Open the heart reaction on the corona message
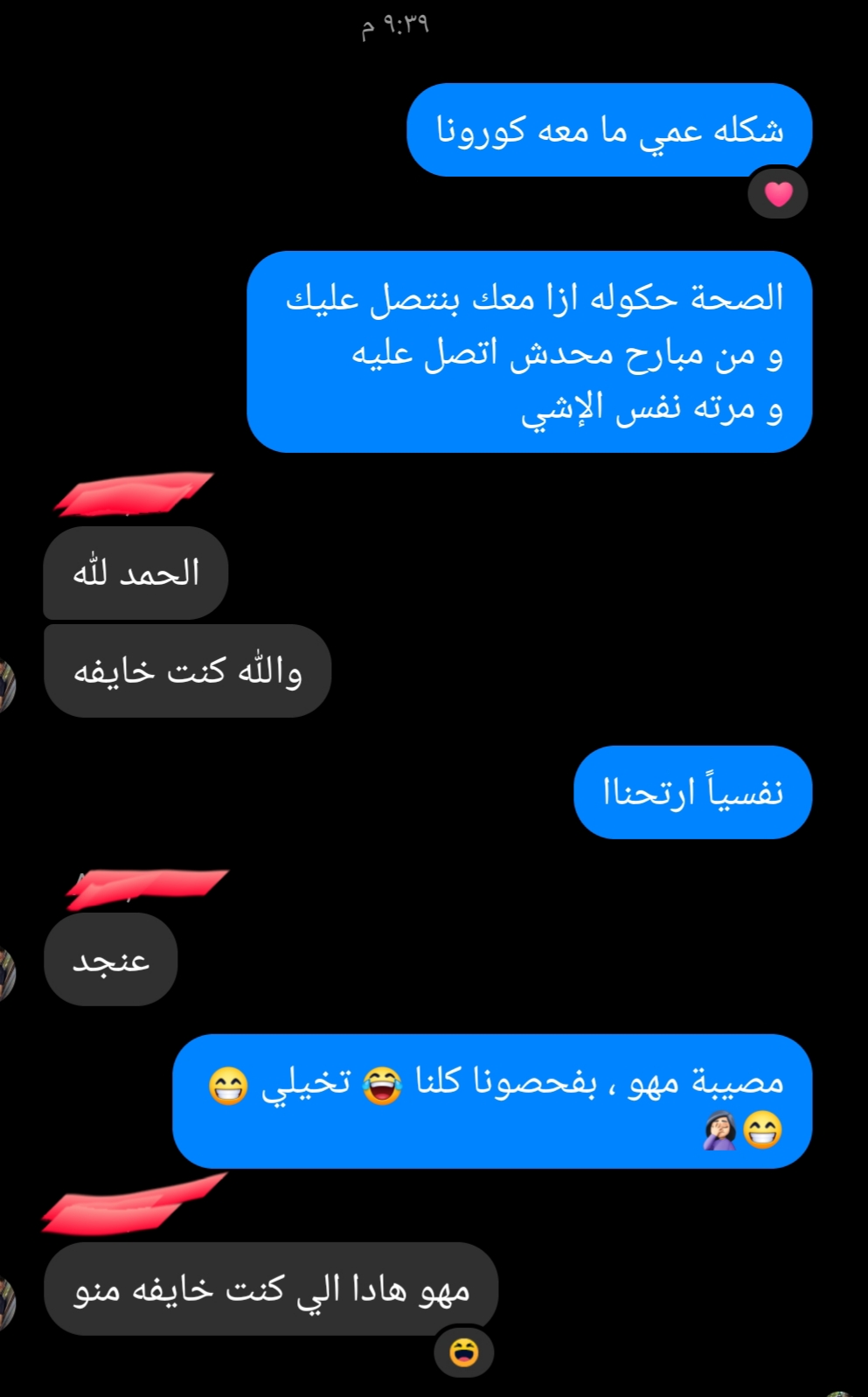 click(778, 194)
